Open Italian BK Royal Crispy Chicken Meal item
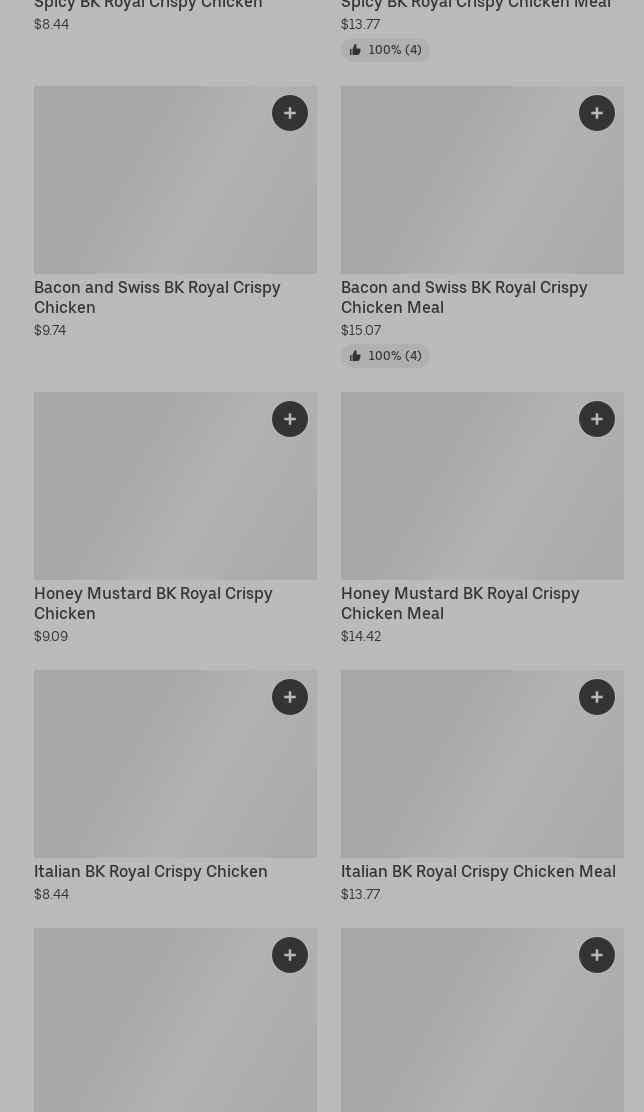 478,871
